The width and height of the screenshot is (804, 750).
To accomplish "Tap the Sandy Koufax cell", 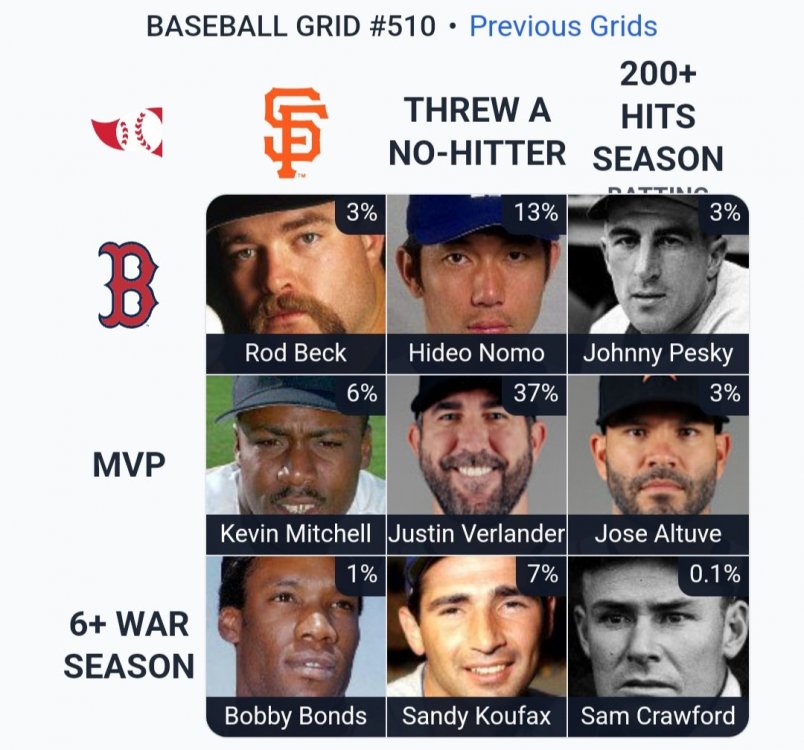I will click(476, 645).
